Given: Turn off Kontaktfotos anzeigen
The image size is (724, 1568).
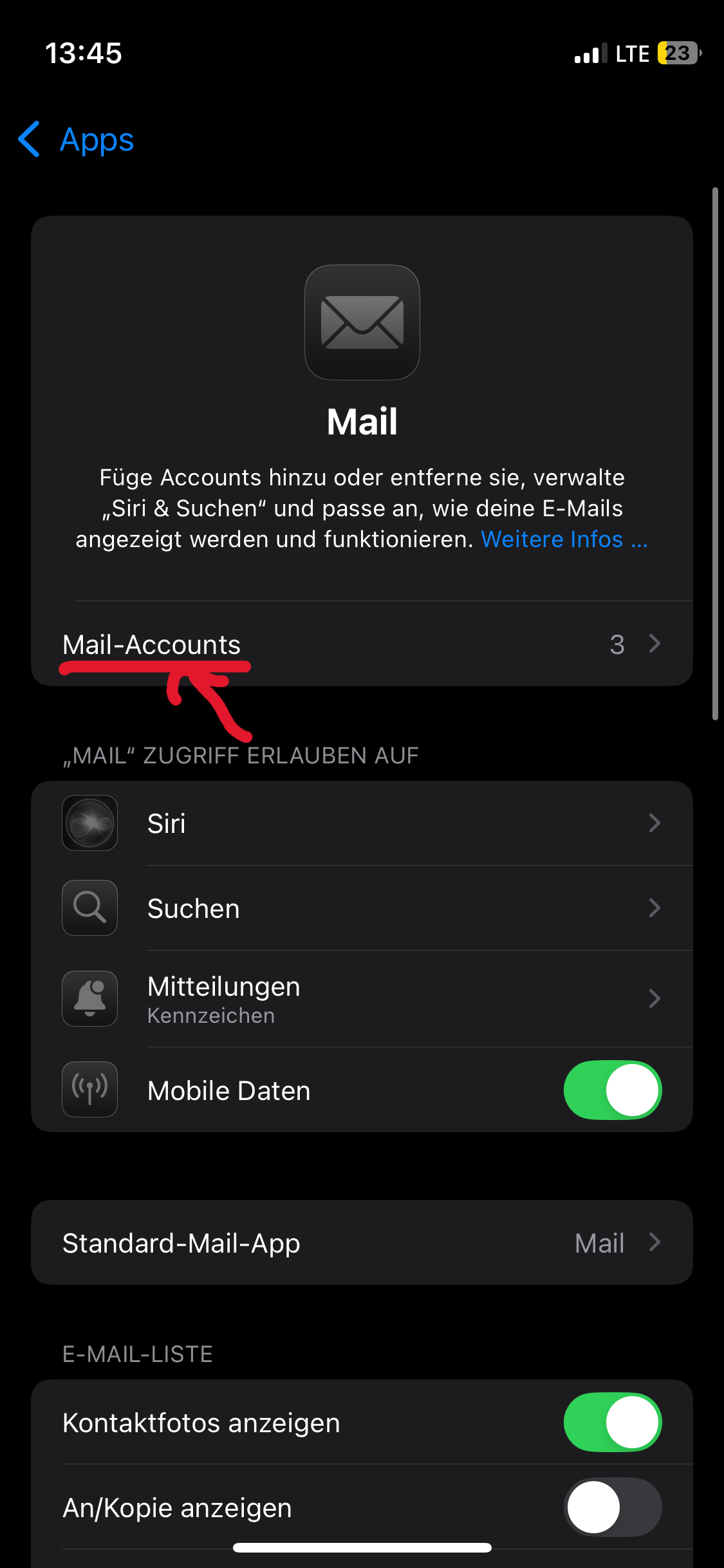Looking at the screenshot, I should point(613,1423).
